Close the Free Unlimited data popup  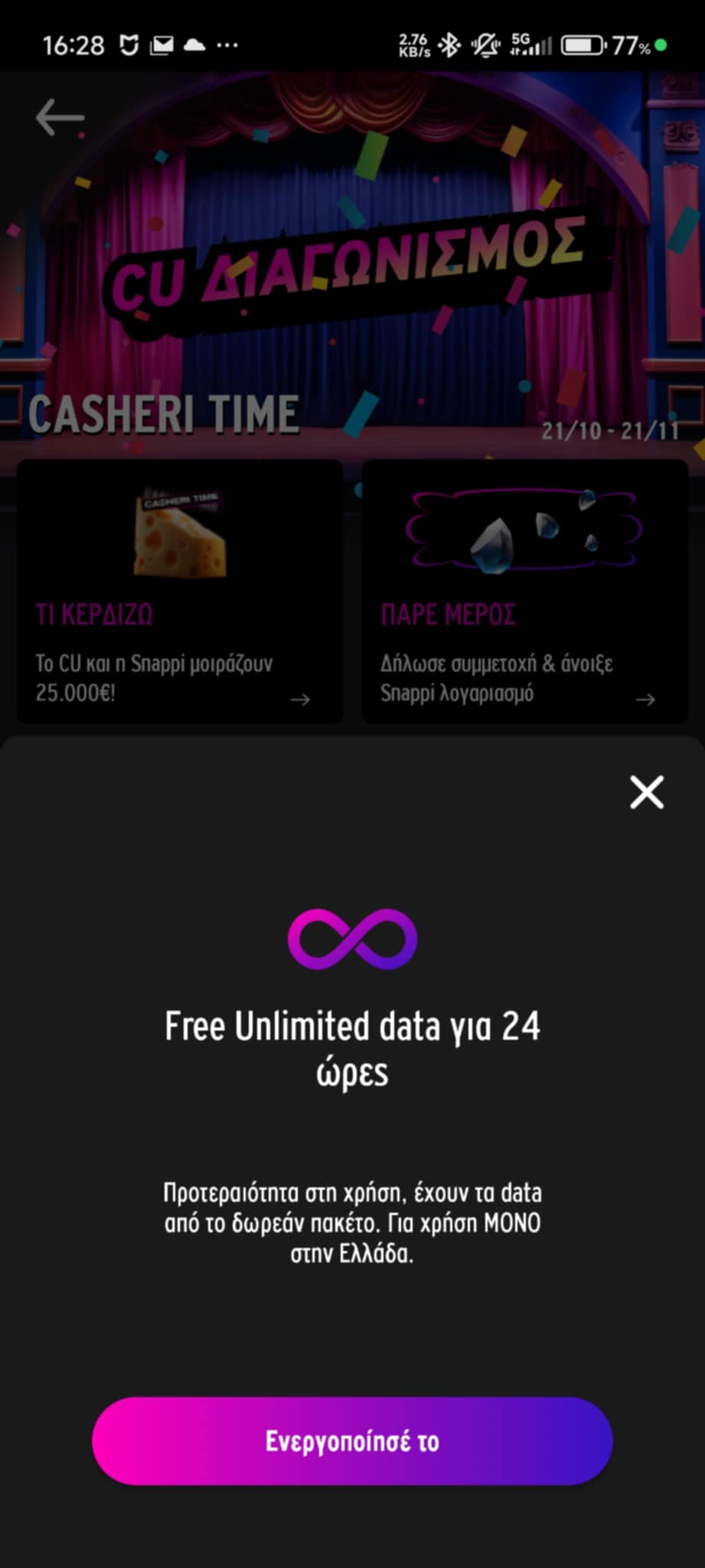click(x=647, y=792)
